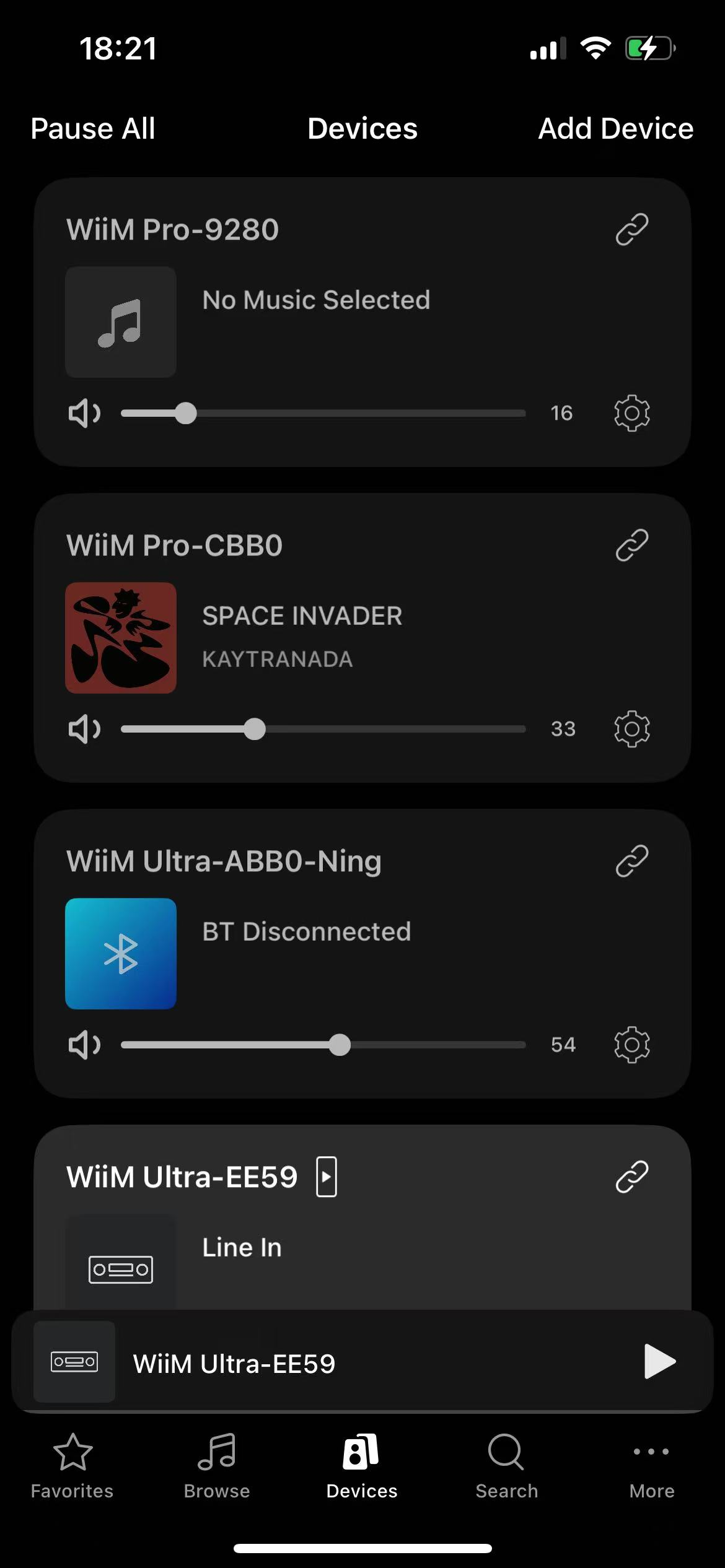This screenshot has width=725, height=1568.
Task: Mute speaker icon on WiiM Pro-9280
Action: [84, 413]
